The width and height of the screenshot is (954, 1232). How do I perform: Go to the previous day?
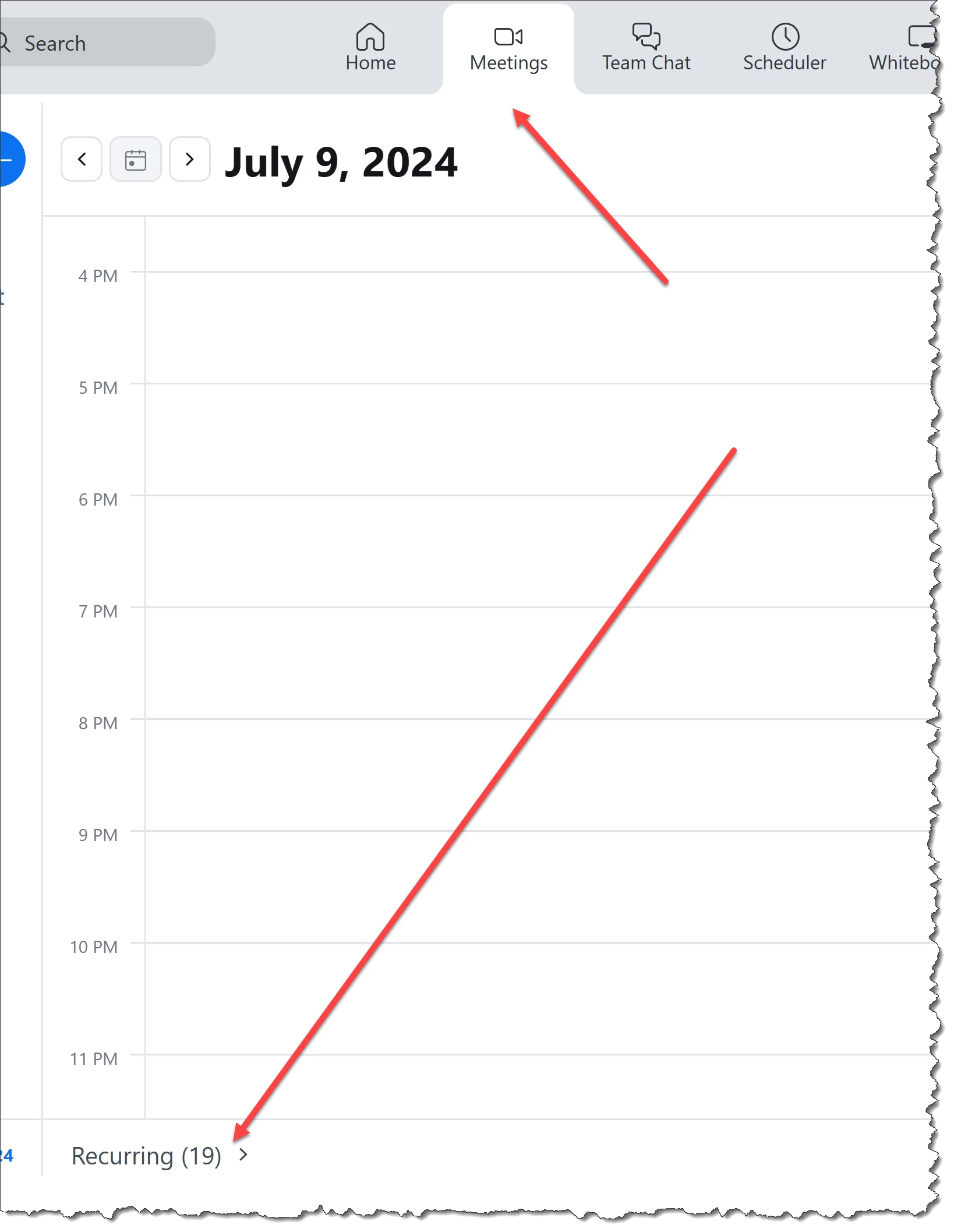click(x=82, y=159)
